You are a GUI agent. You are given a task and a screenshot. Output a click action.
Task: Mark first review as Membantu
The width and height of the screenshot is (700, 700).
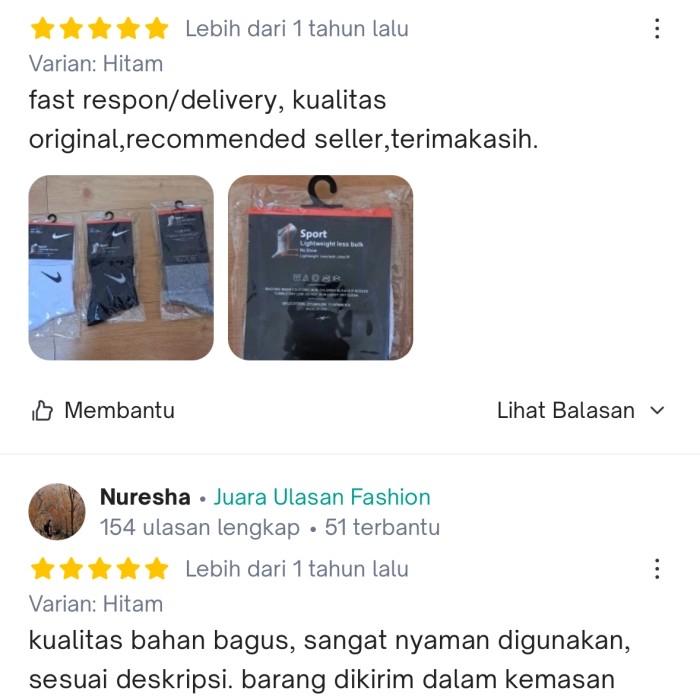pos(103,410)
